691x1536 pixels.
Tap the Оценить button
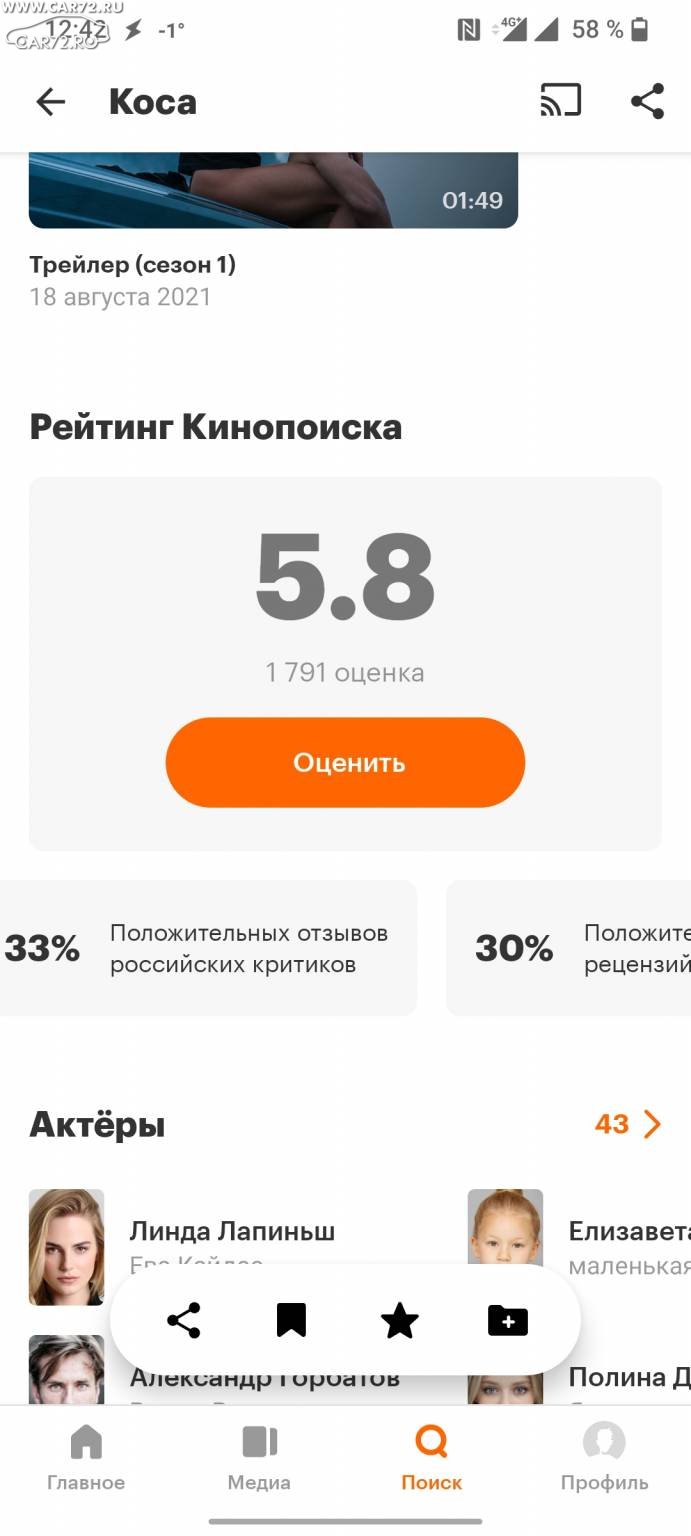(x=345, y=762)
